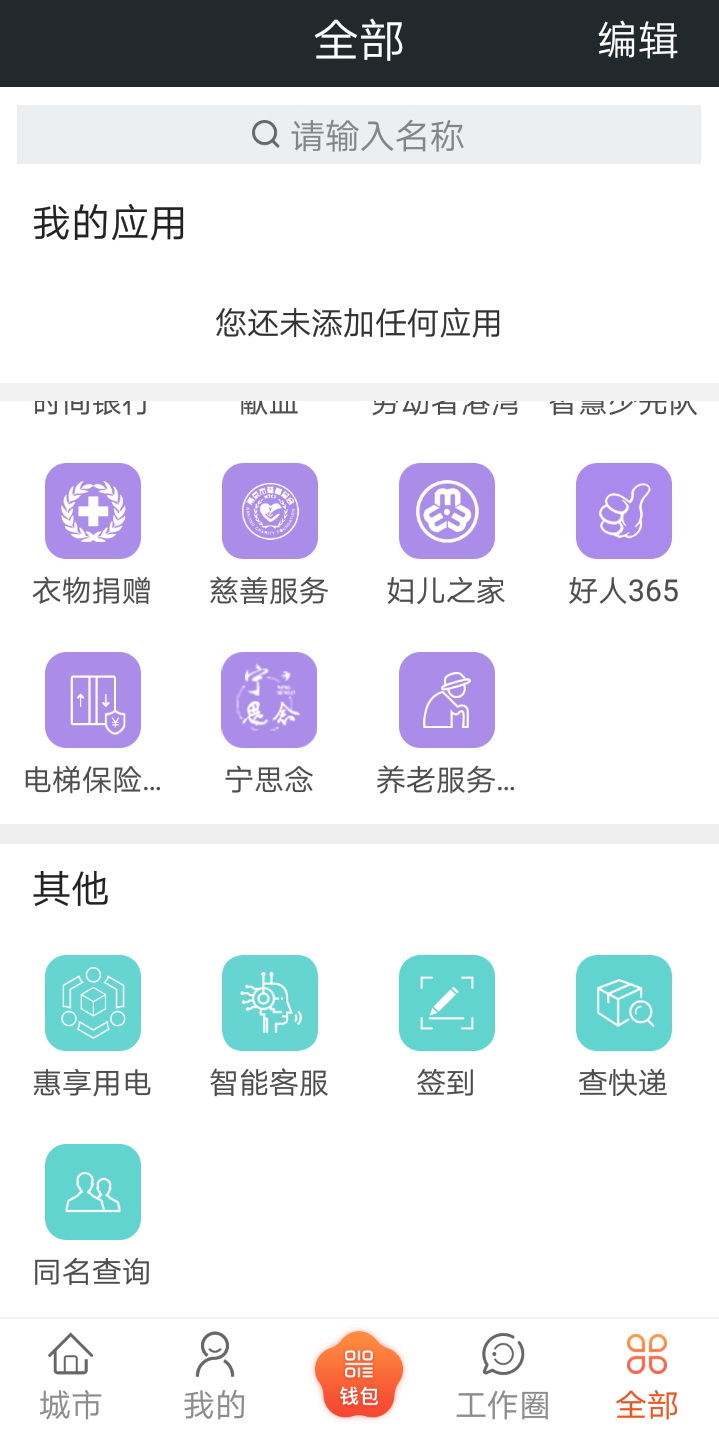Select the 全部 tab
Image resolution: width=719 pixels, height=1430 pixels.
(647, 1376)
